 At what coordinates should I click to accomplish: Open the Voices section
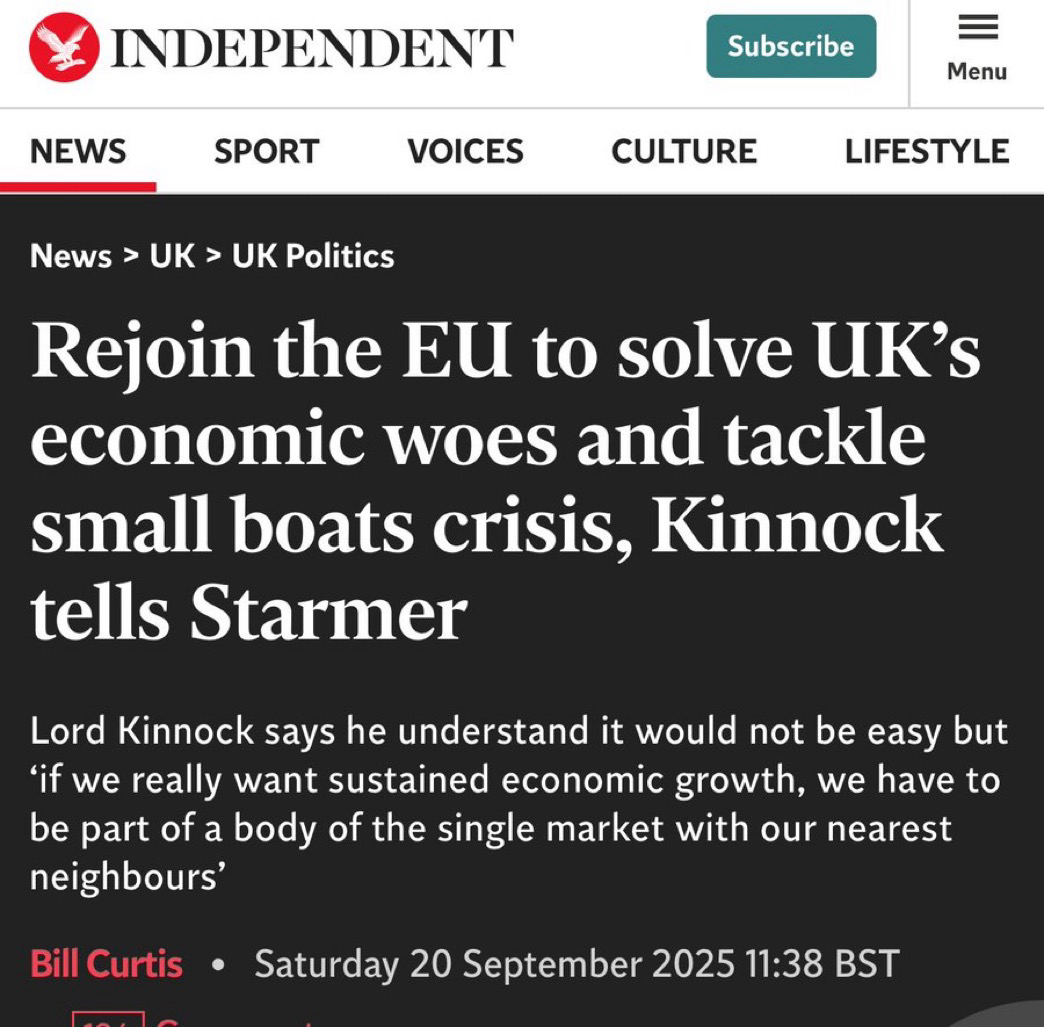pos(465,152)
